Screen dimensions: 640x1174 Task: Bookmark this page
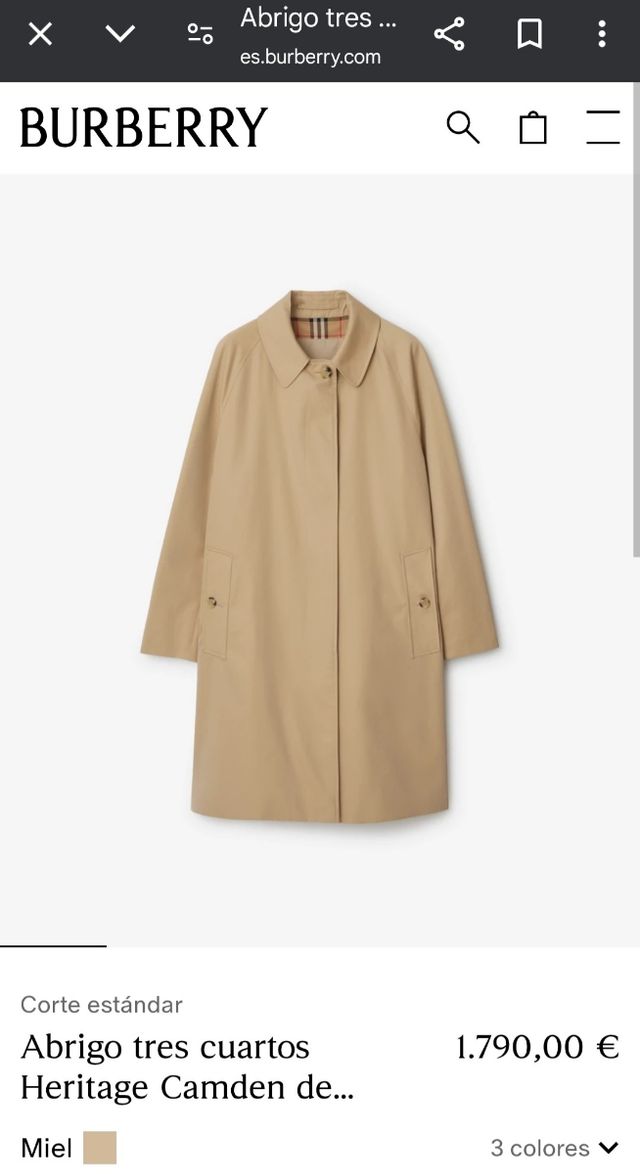pos(529,35)
